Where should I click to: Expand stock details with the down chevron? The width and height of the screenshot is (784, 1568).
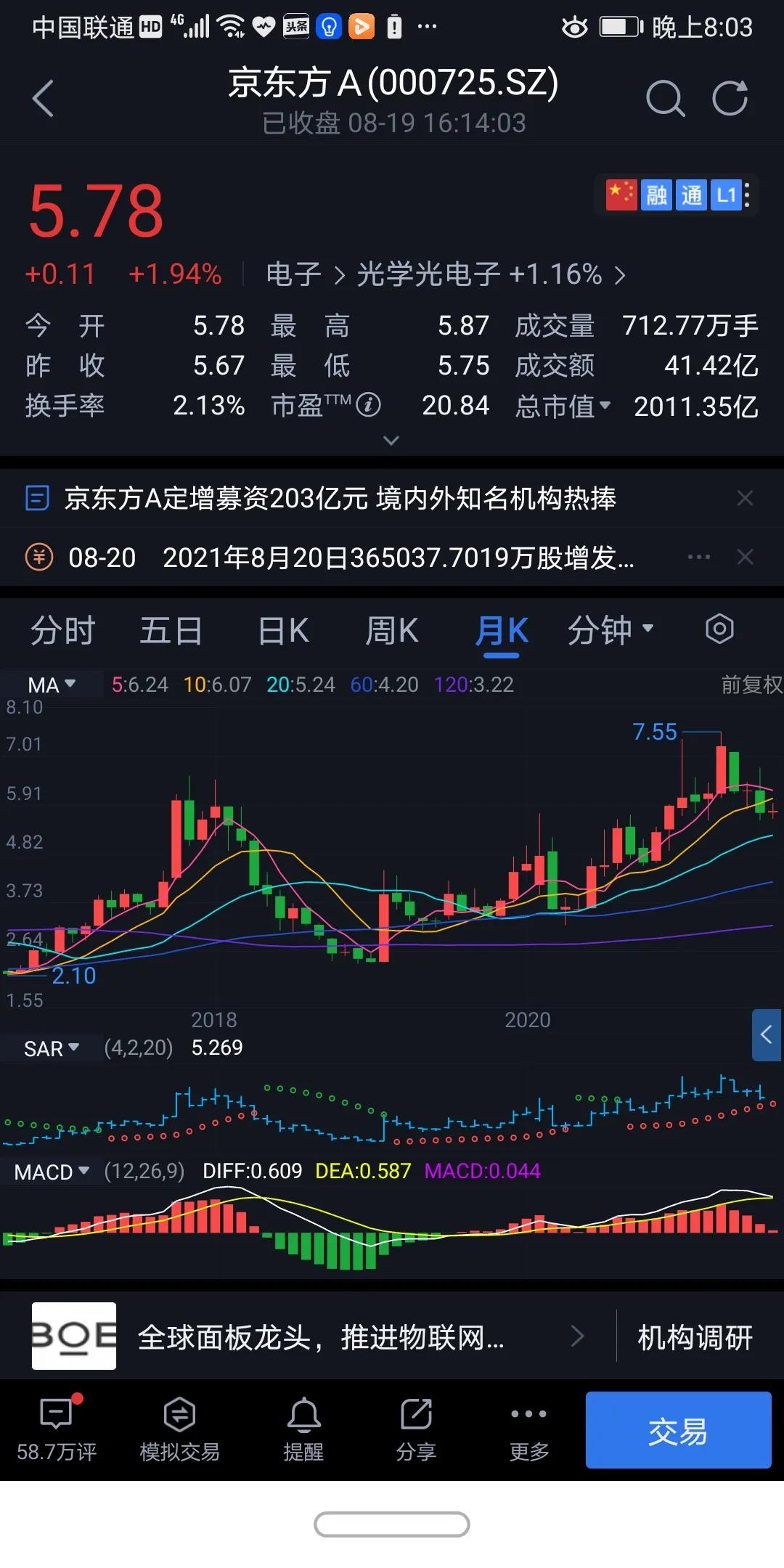click(392, 441)
